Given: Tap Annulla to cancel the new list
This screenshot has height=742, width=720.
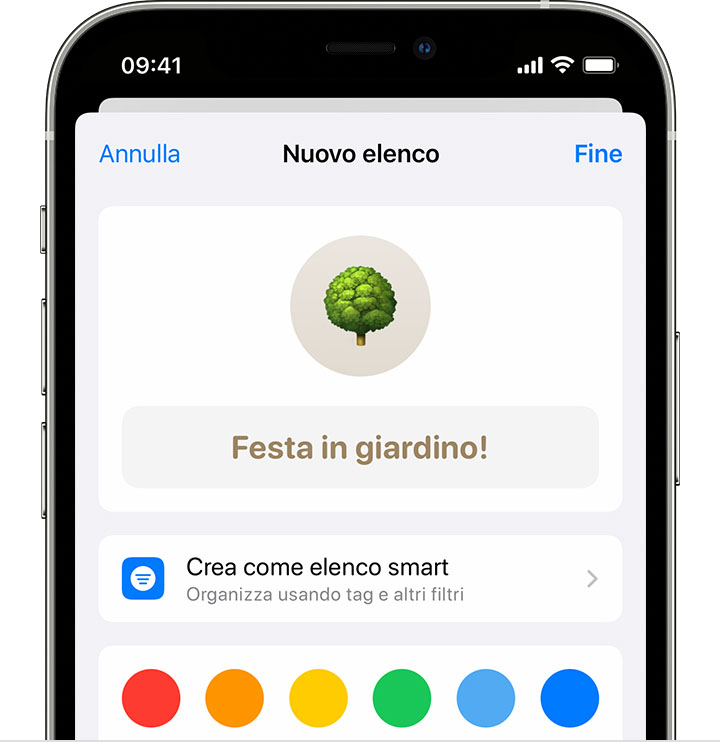Looking at the screenshot, I should click(140, 154).
